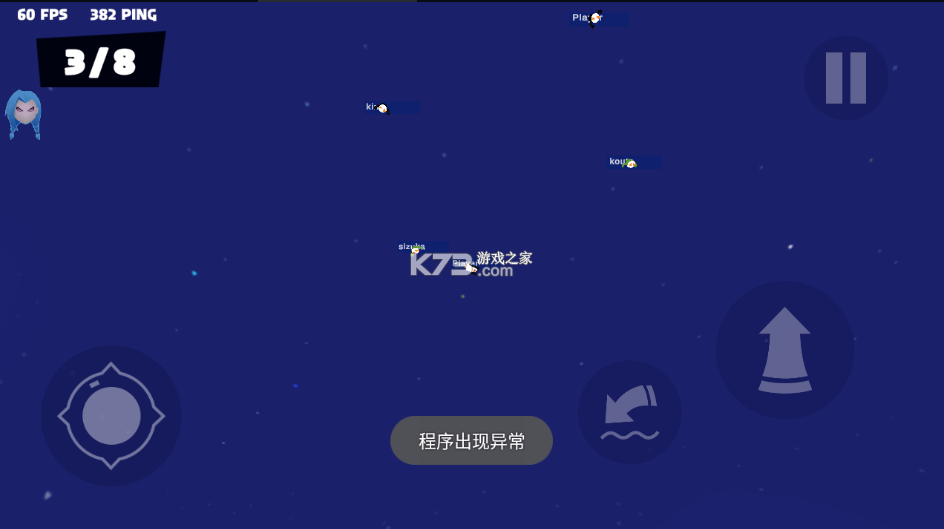944x529 pixels.
Task: Tap the up-arrow boost button
Action: [785, 349]
